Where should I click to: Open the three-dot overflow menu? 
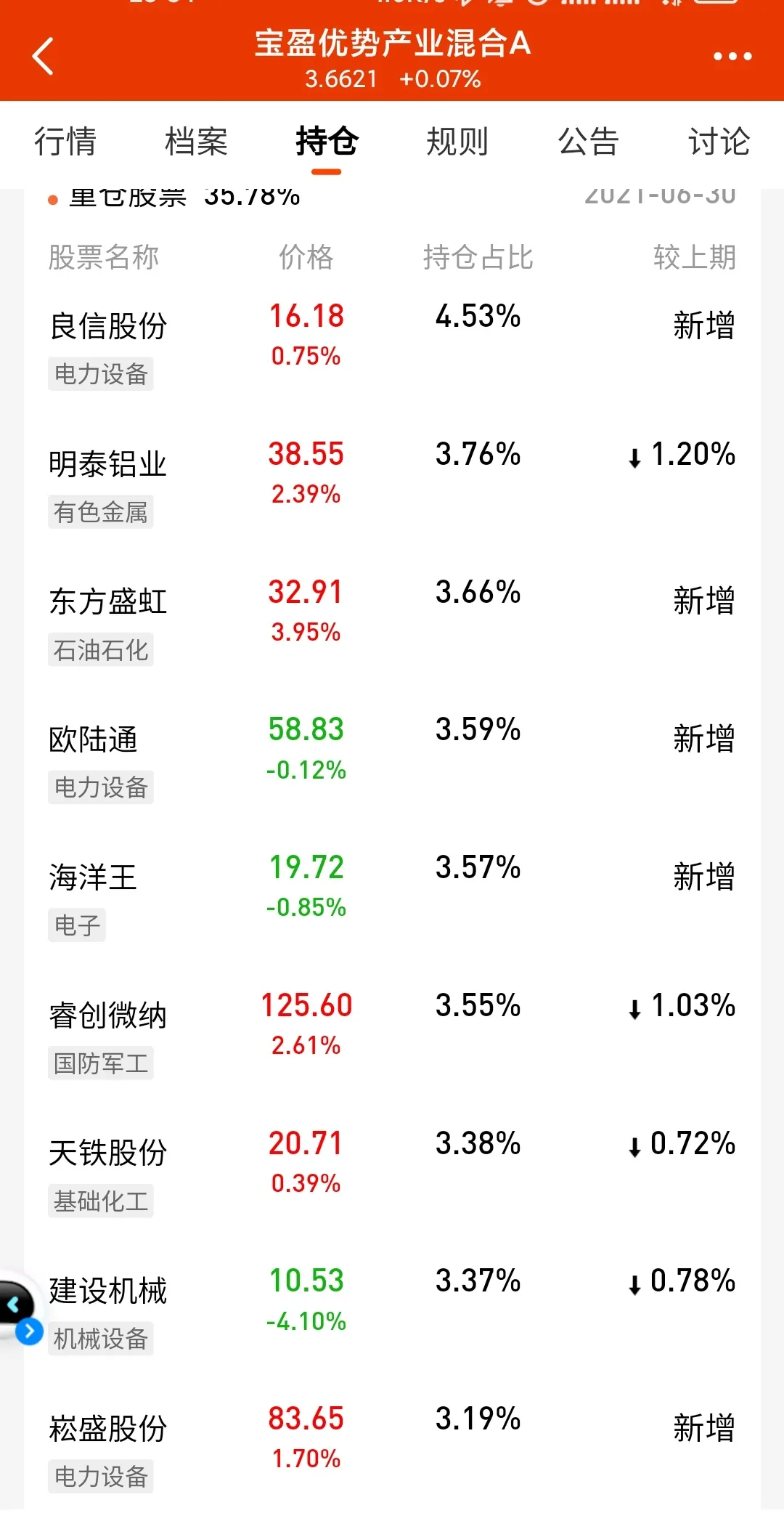pyautogui.click(x=732, y=56)
